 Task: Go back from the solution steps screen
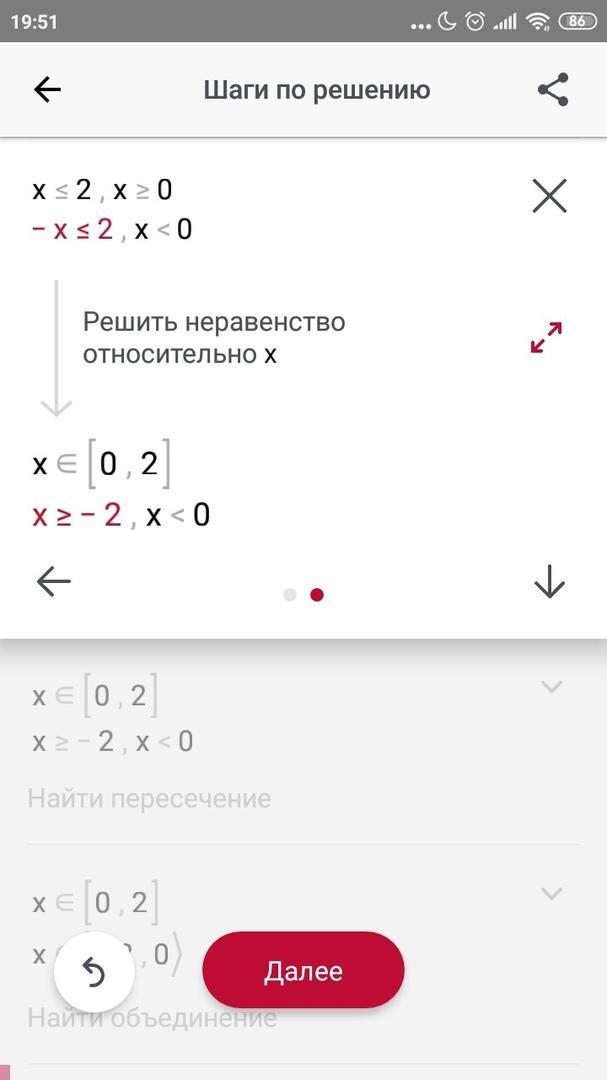coord(47,90)
